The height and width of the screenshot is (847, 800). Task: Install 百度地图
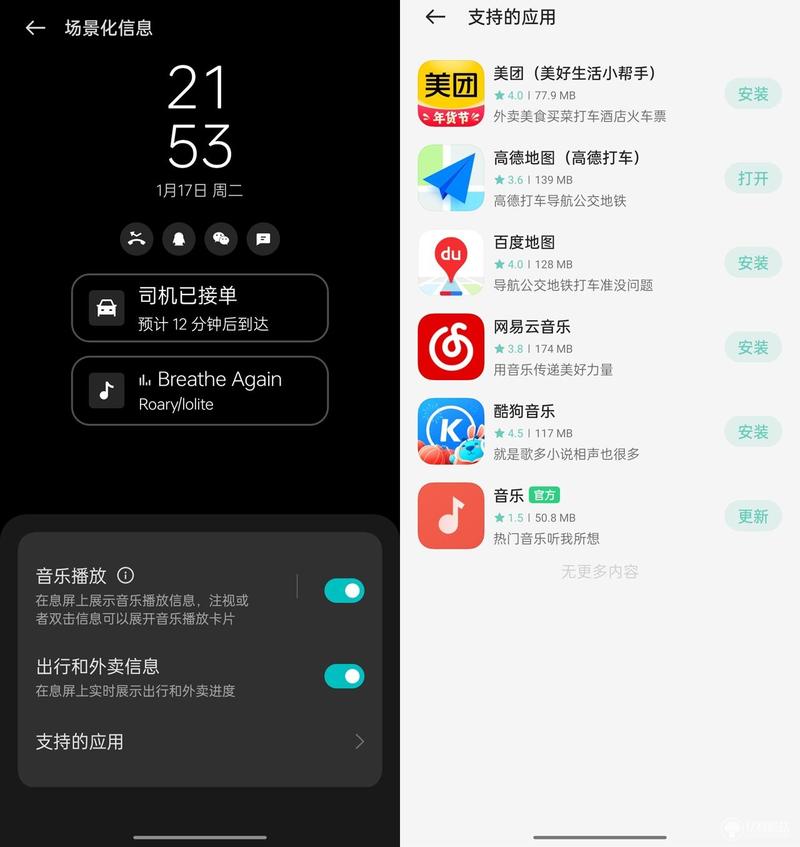click(x=753, y=263)
